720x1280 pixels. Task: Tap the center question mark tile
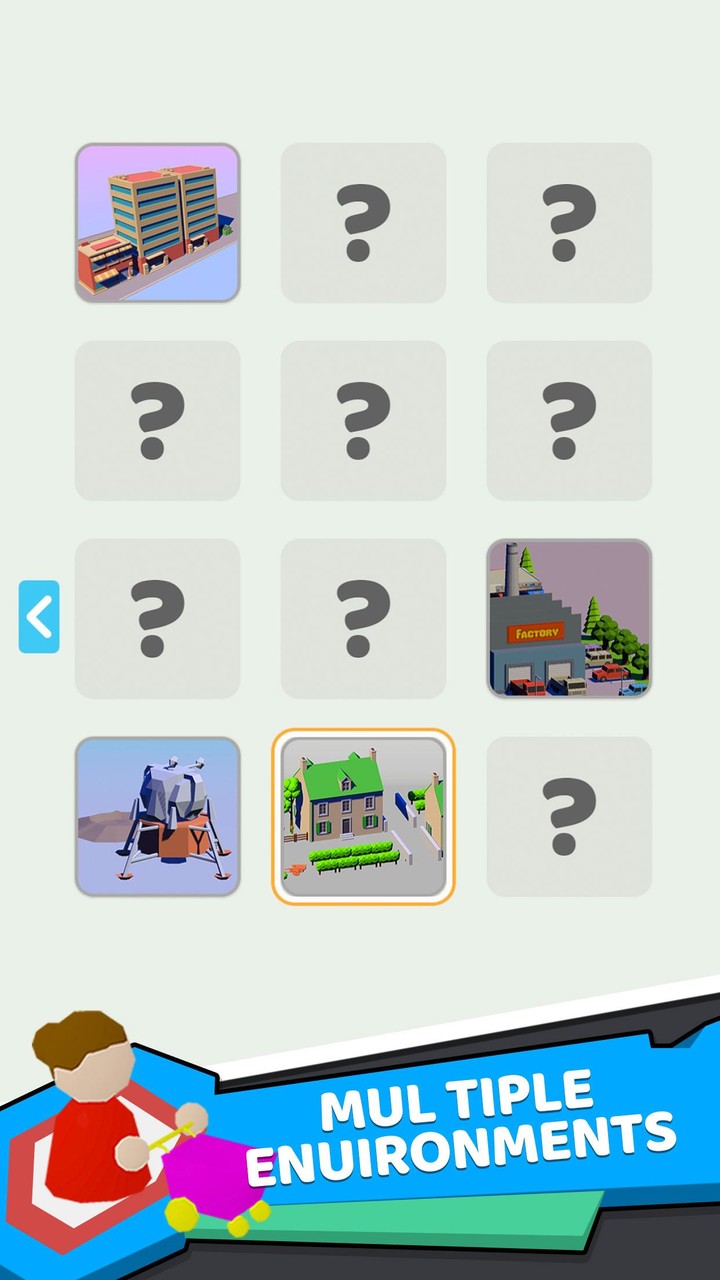pos(363,420)
